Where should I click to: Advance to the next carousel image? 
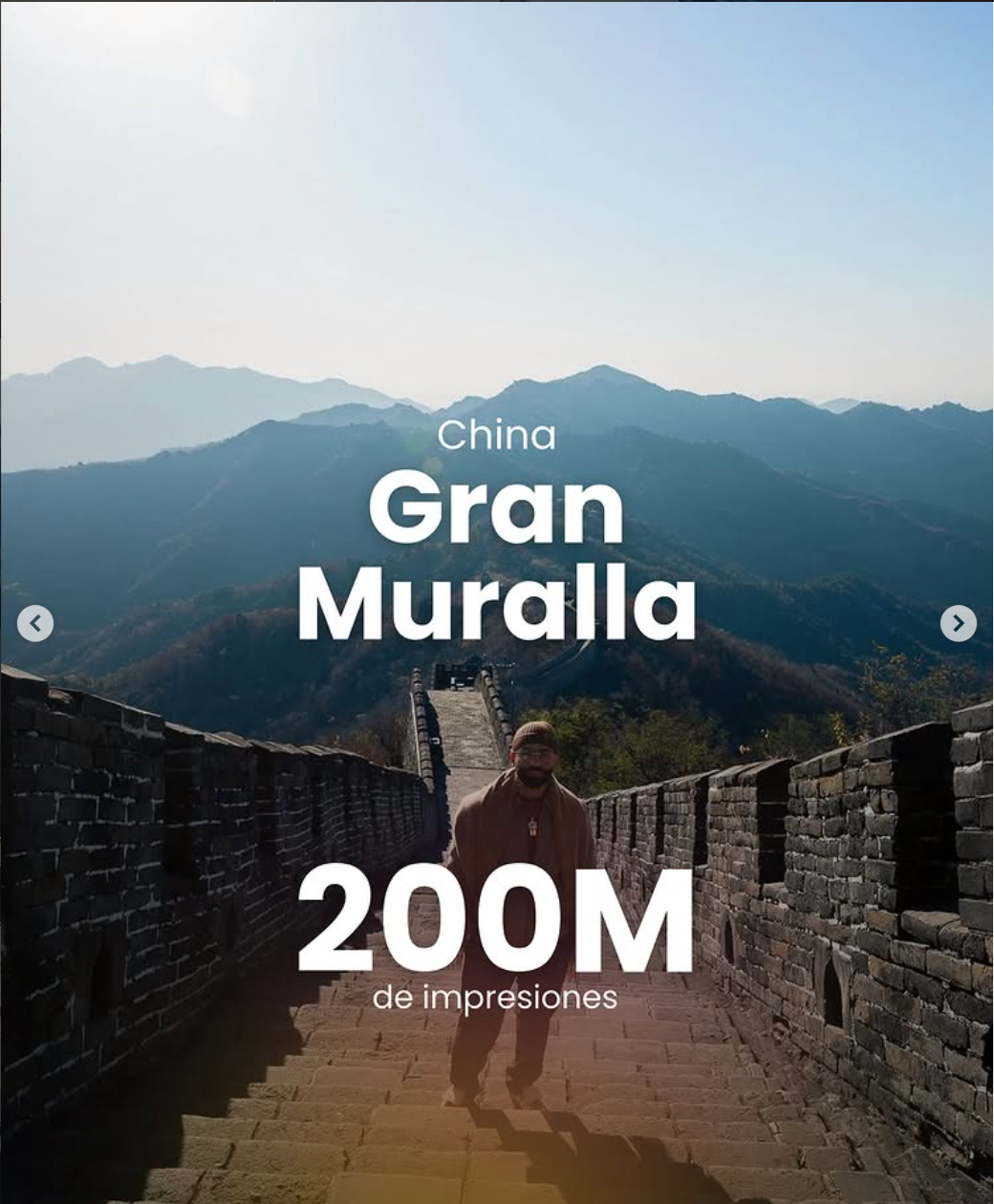958,623
